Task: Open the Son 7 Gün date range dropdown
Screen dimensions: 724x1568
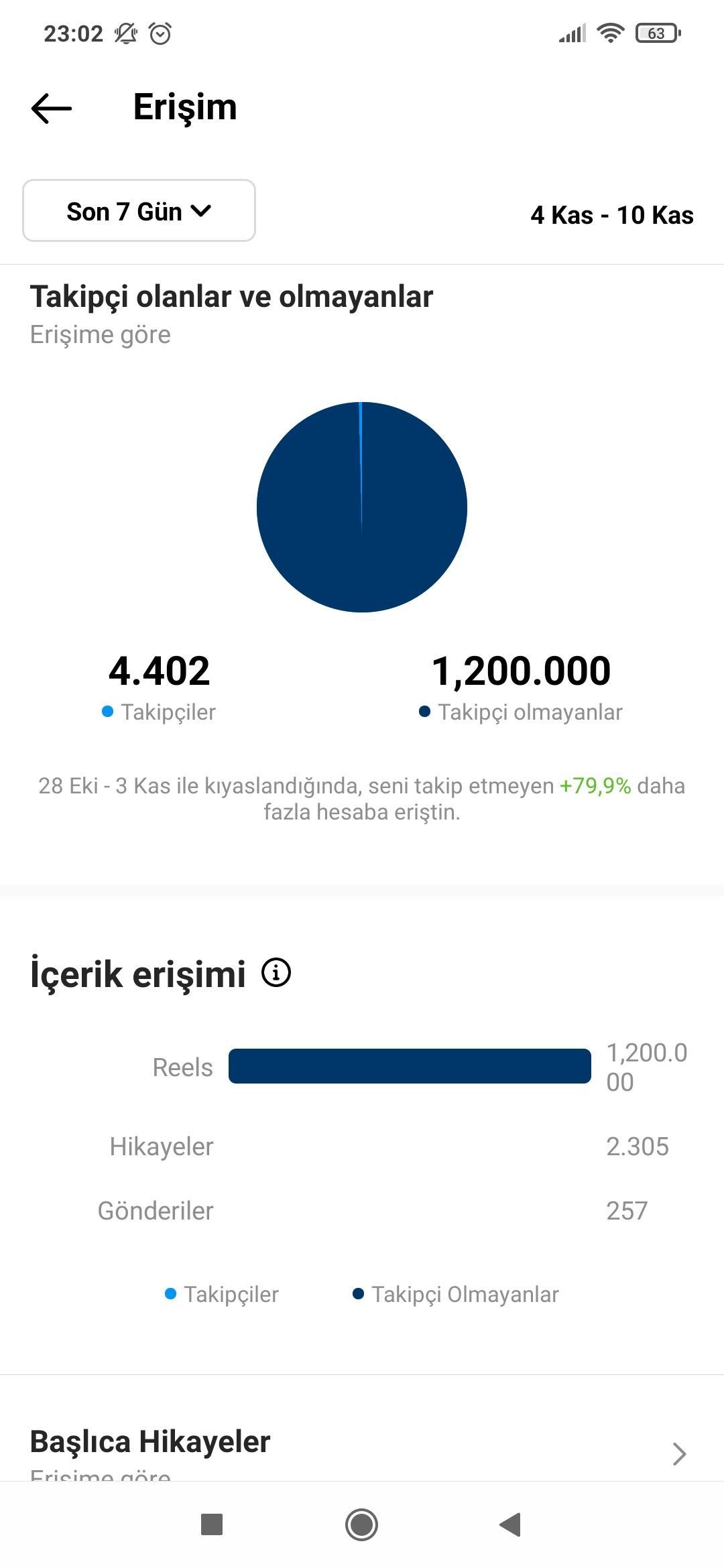Action: pyautogui.click(x=139, y=210)
